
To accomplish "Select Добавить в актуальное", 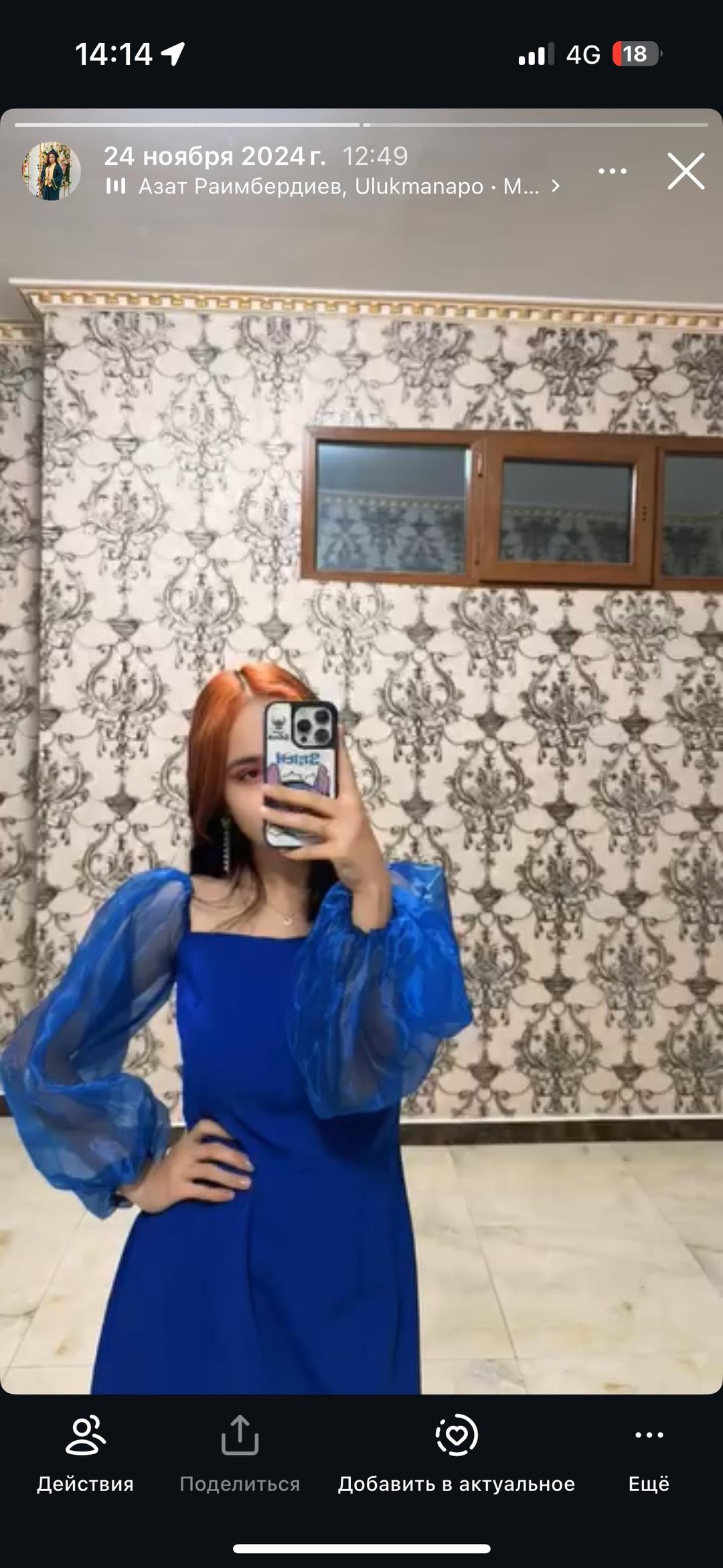I will (457, 1455).
